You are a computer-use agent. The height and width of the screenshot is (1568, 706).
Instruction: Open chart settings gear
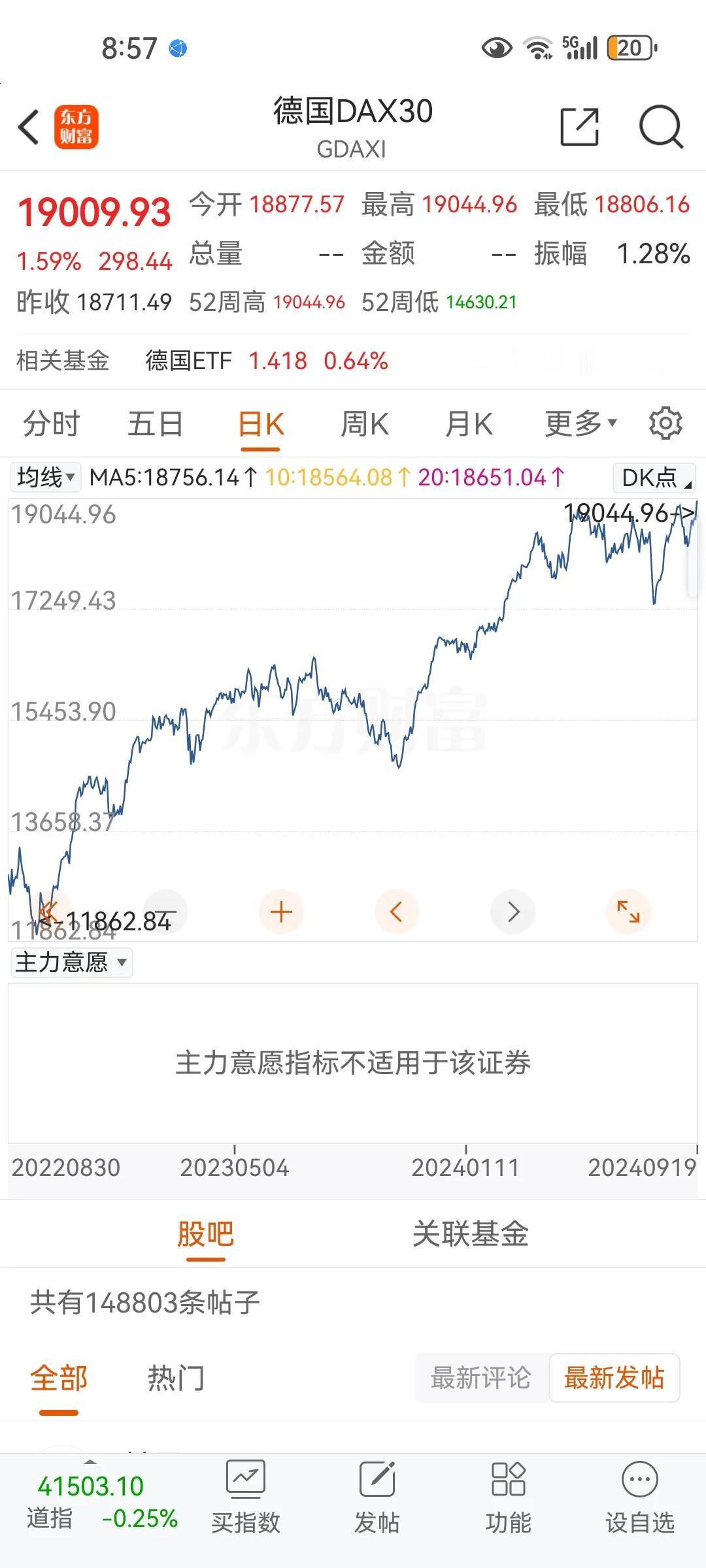(x=665, y=423)
